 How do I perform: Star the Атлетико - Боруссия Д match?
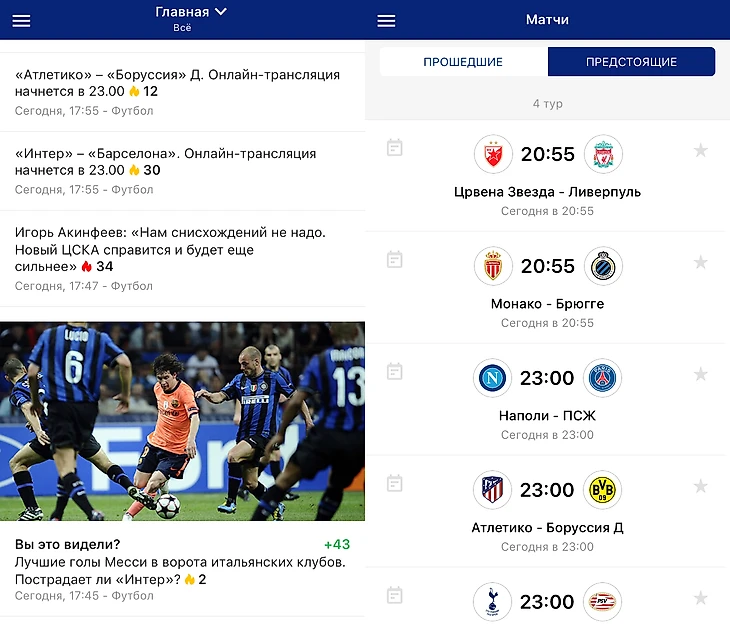(700, 487)
